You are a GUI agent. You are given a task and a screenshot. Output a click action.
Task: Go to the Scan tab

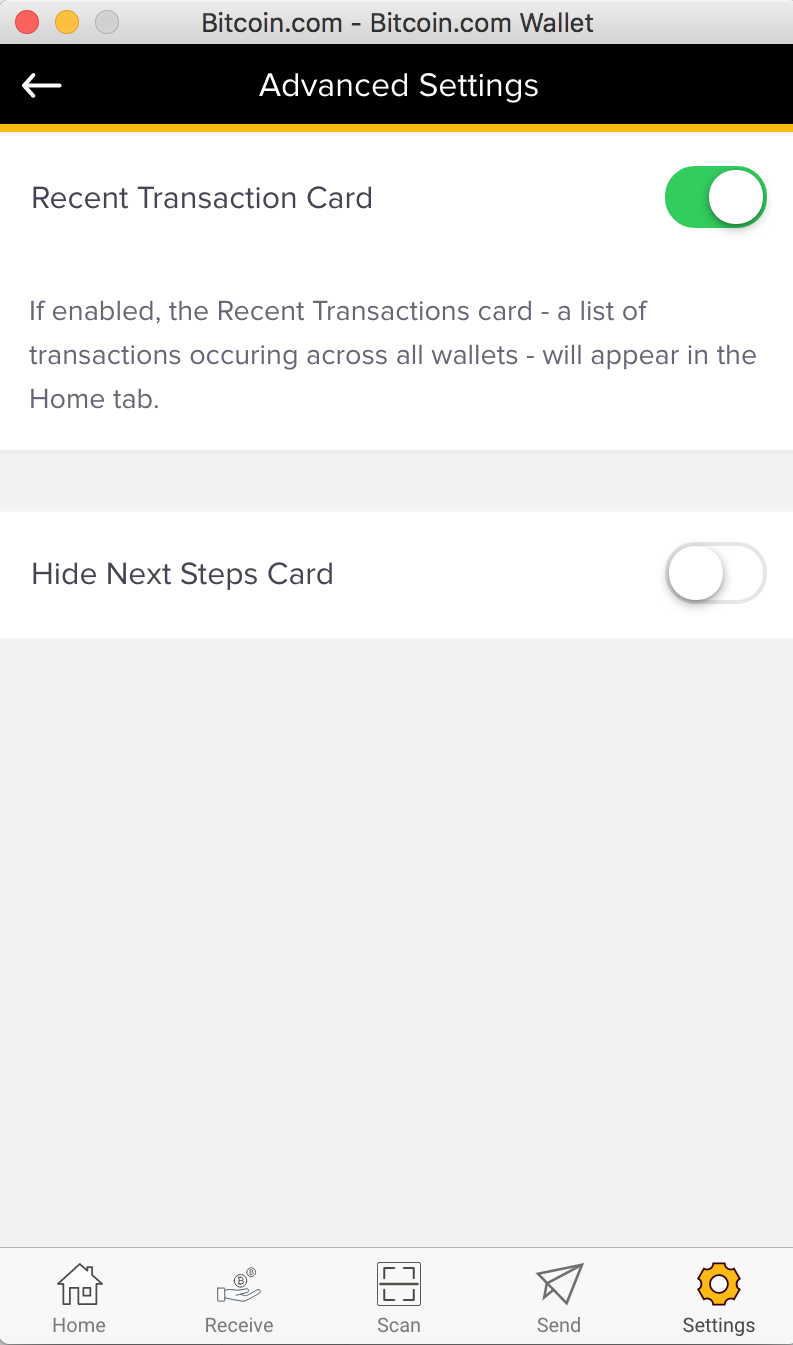(x=398, y=1298)
